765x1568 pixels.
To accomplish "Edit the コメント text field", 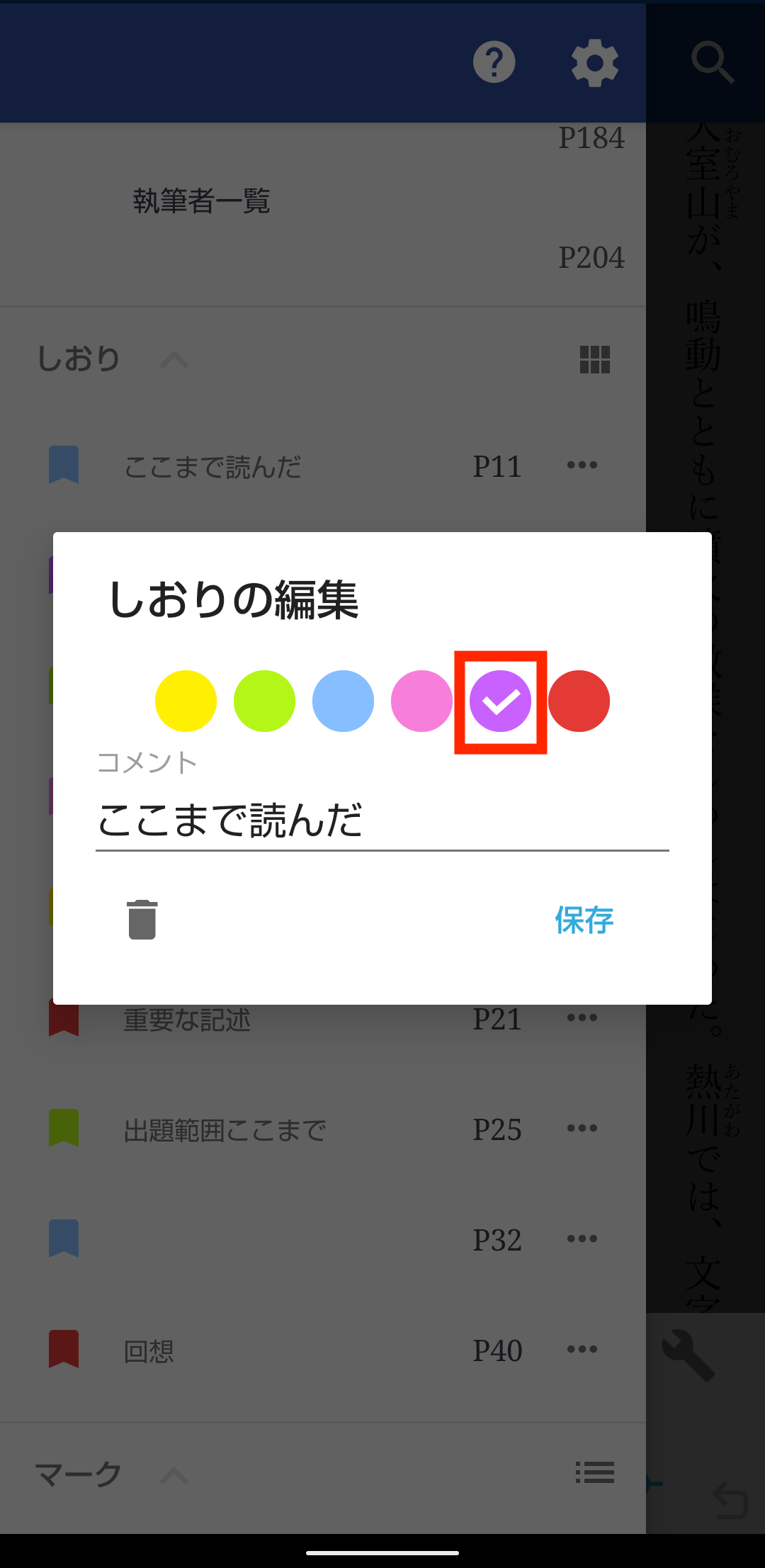I will [x=382, y=820].
